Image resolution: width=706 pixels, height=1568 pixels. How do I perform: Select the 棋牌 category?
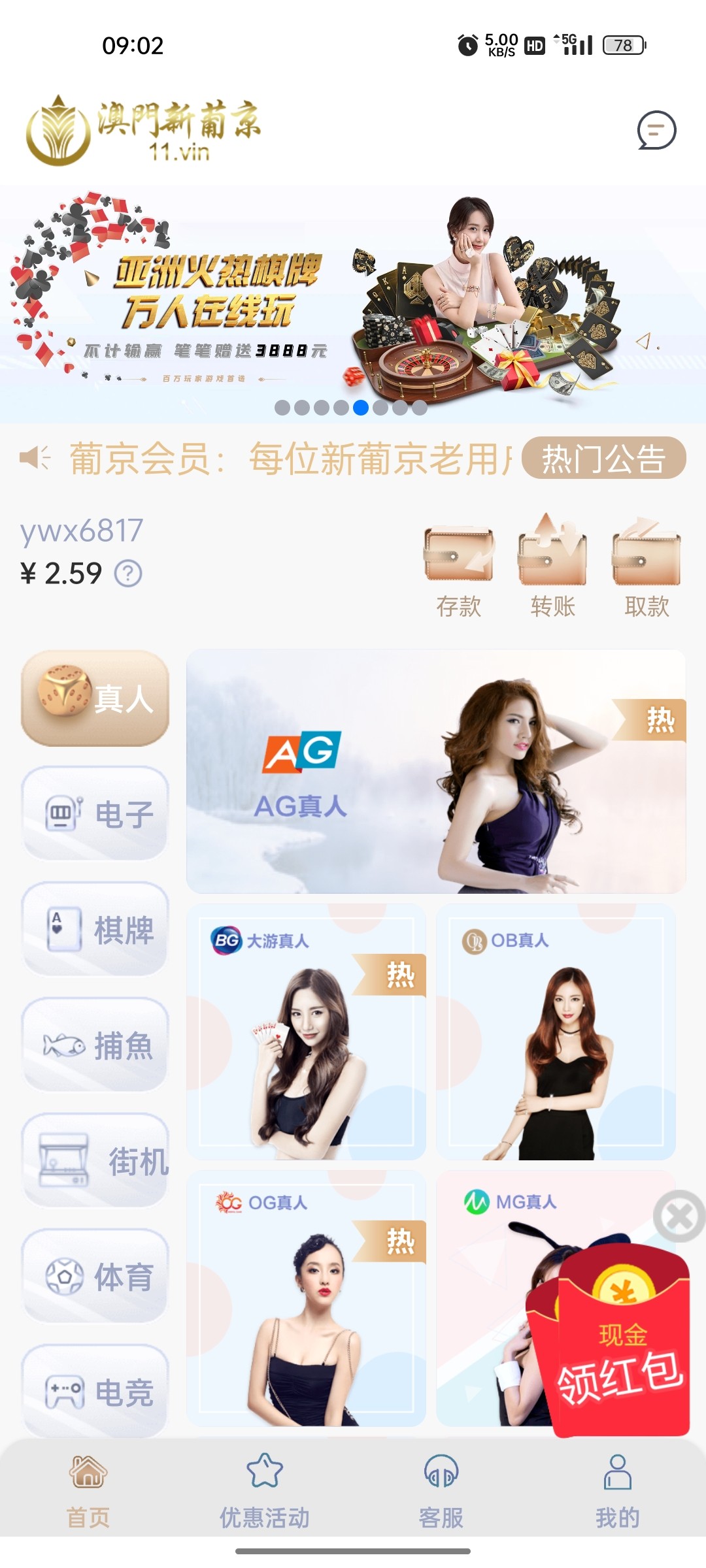coord(95,929)
